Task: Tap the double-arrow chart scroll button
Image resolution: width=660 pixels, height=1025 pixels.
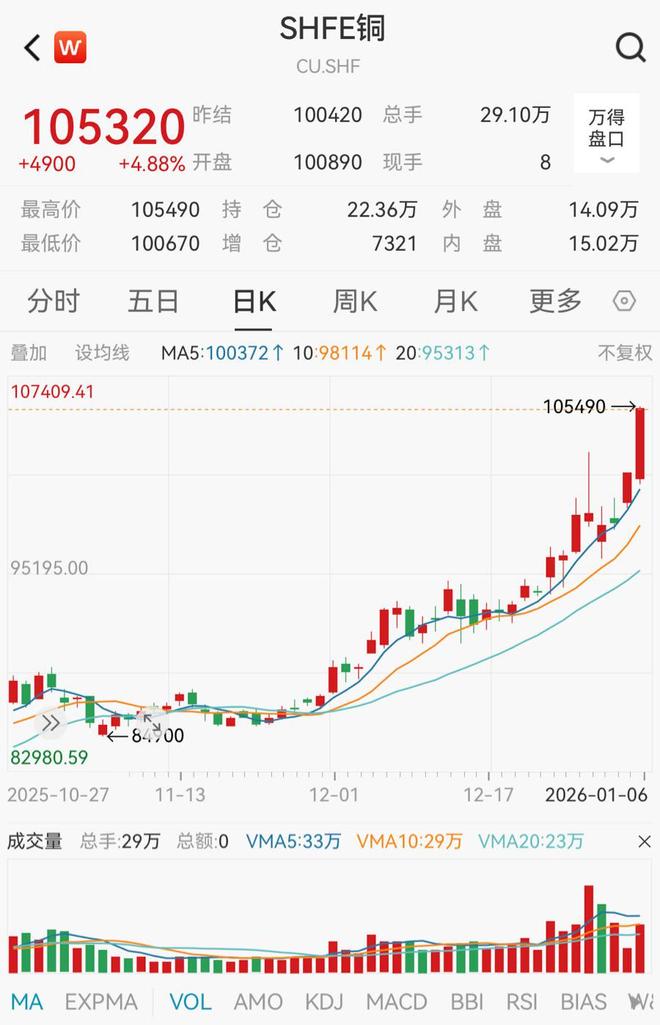Action: coord(50,723)
